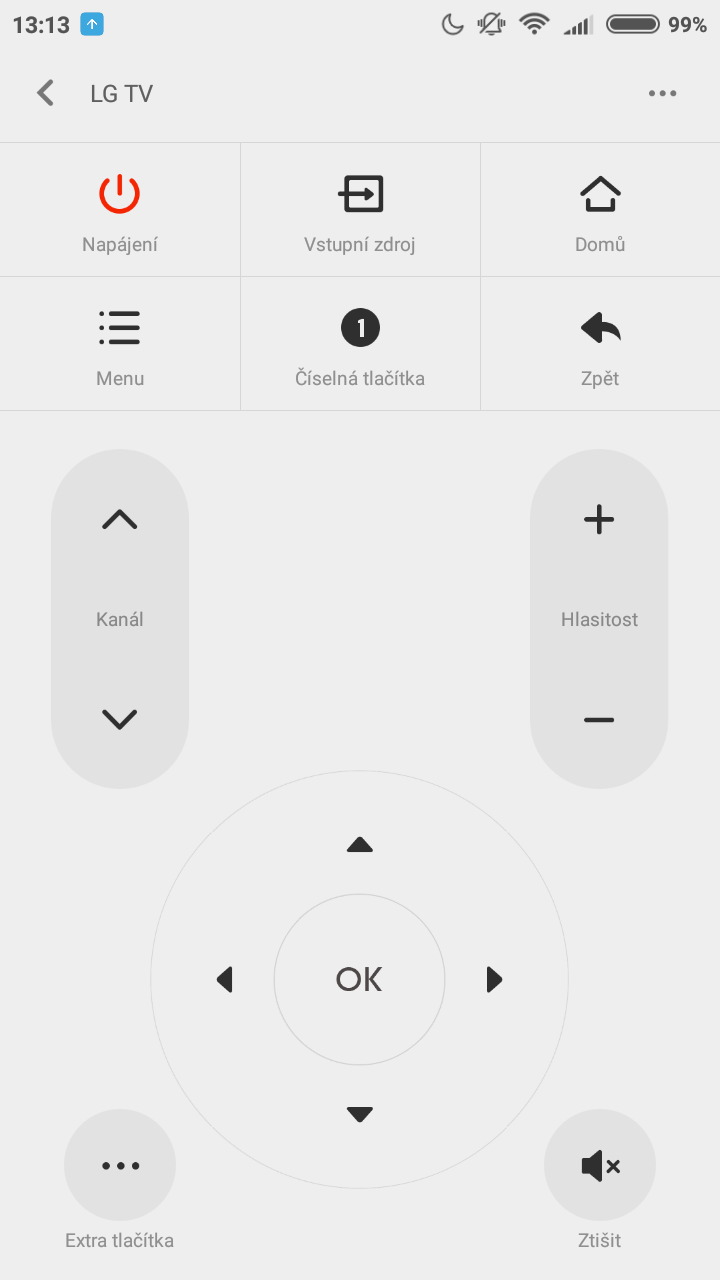720x1280 pixels.
Task: Tap the left arrow on the d-pad
Action: pyautogui.click(x=225, y=979)
